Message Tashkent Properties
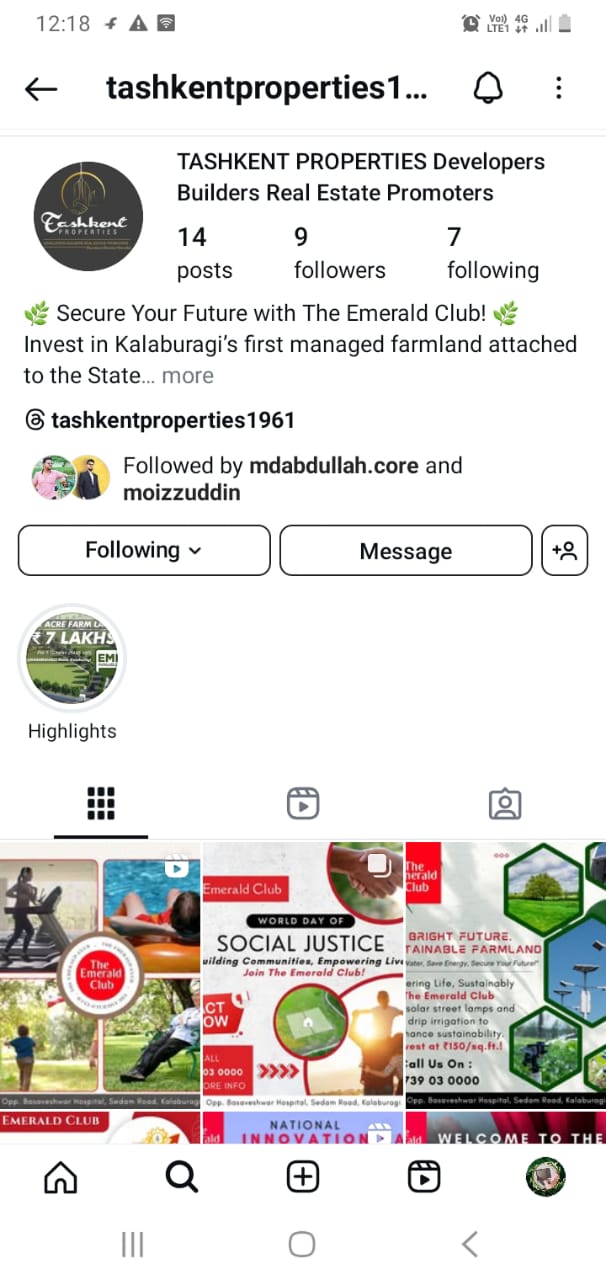 [405, 551]
